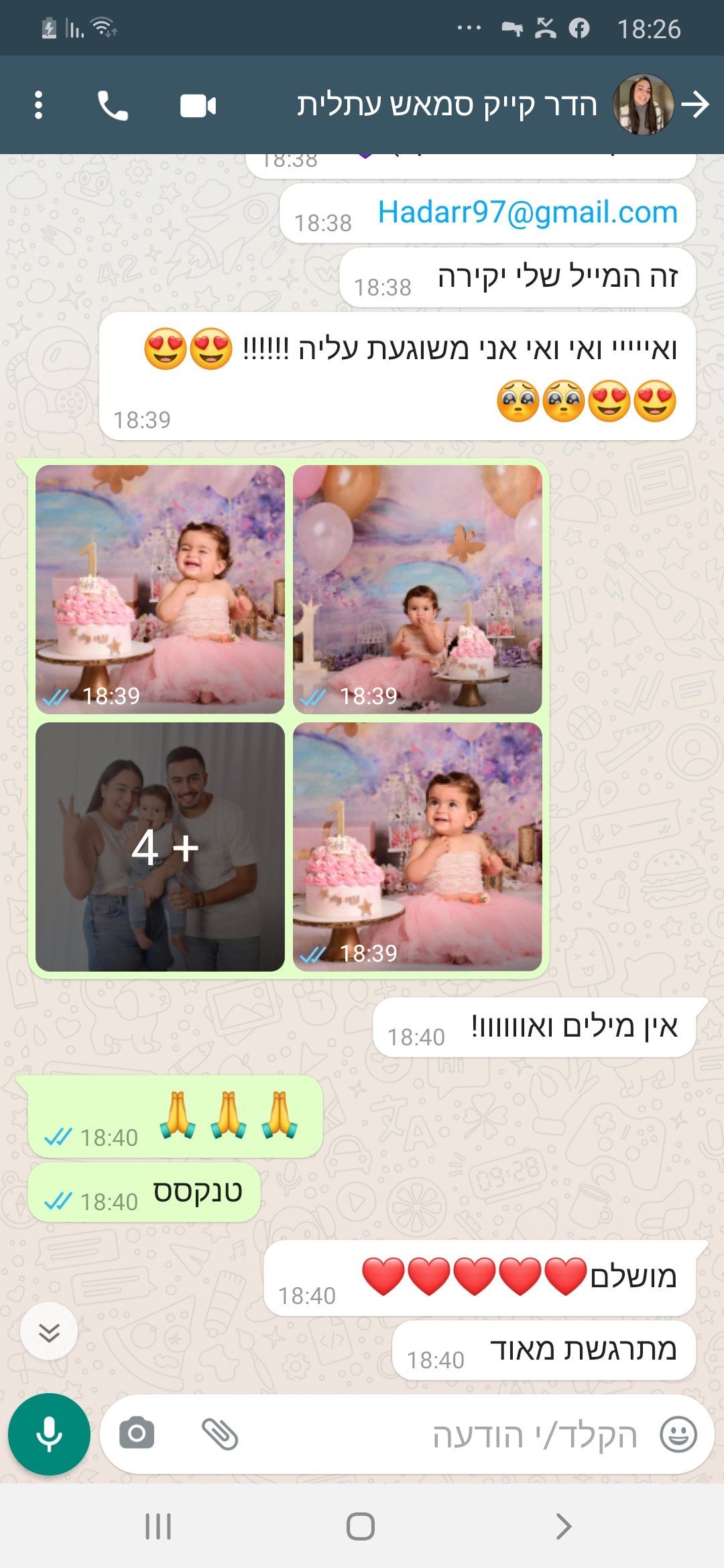The image size is (724, 1568).
Task: Go back using the header arrow
Action: (x=695, y=105)
